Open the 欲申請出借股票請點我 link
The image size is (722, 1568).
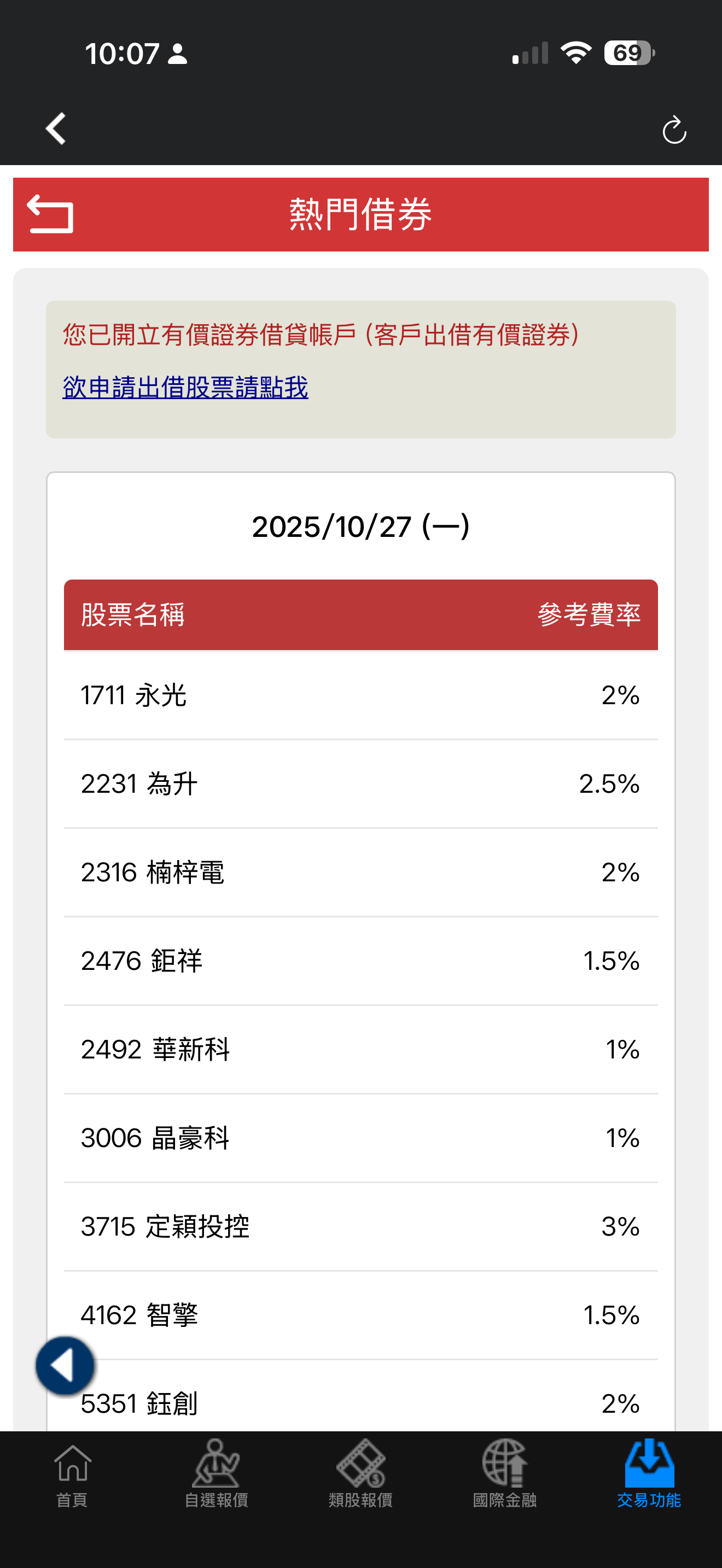tap(185, 387)
